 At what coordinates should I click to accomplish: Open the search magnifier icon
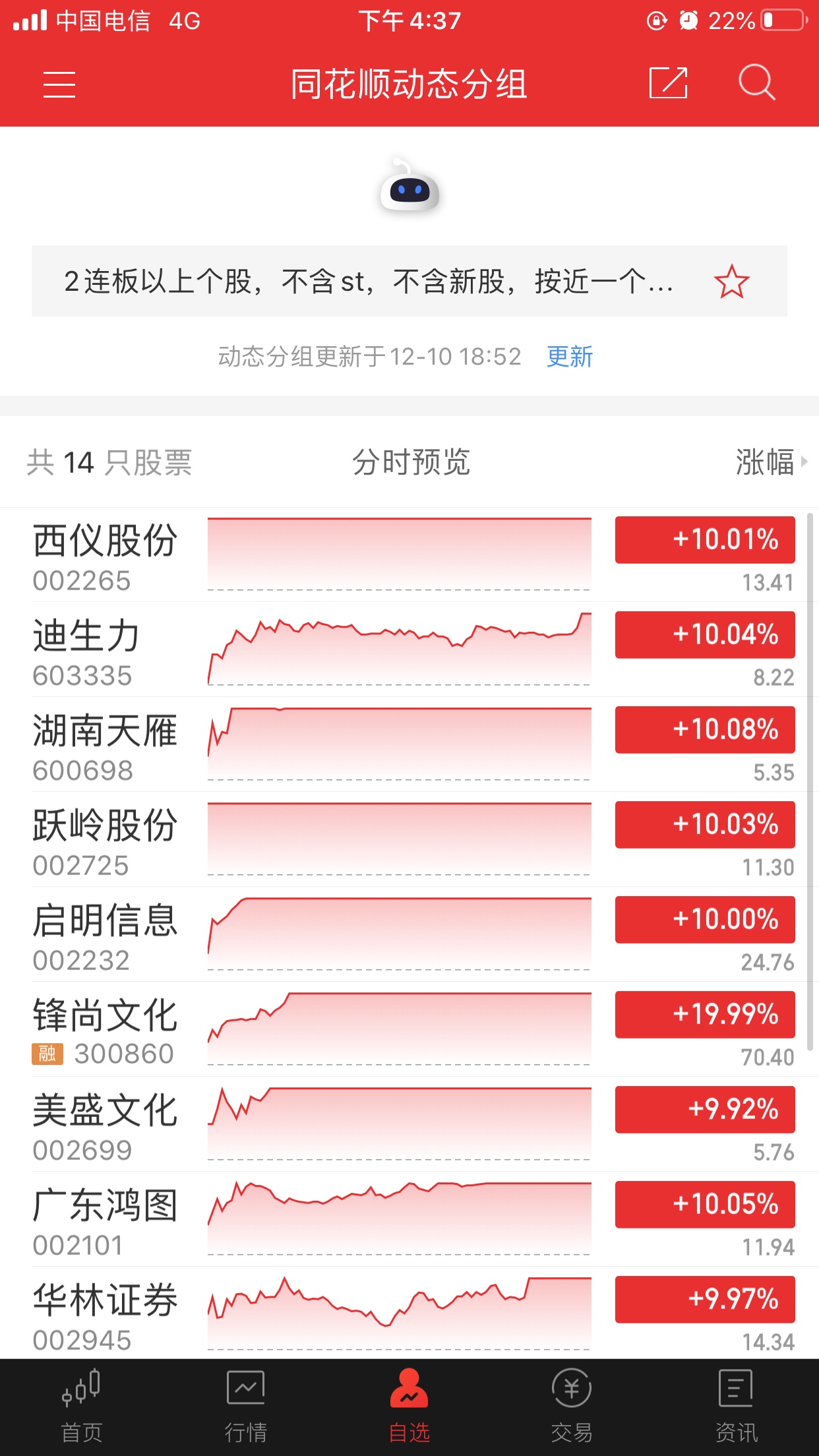coord(756,83)
